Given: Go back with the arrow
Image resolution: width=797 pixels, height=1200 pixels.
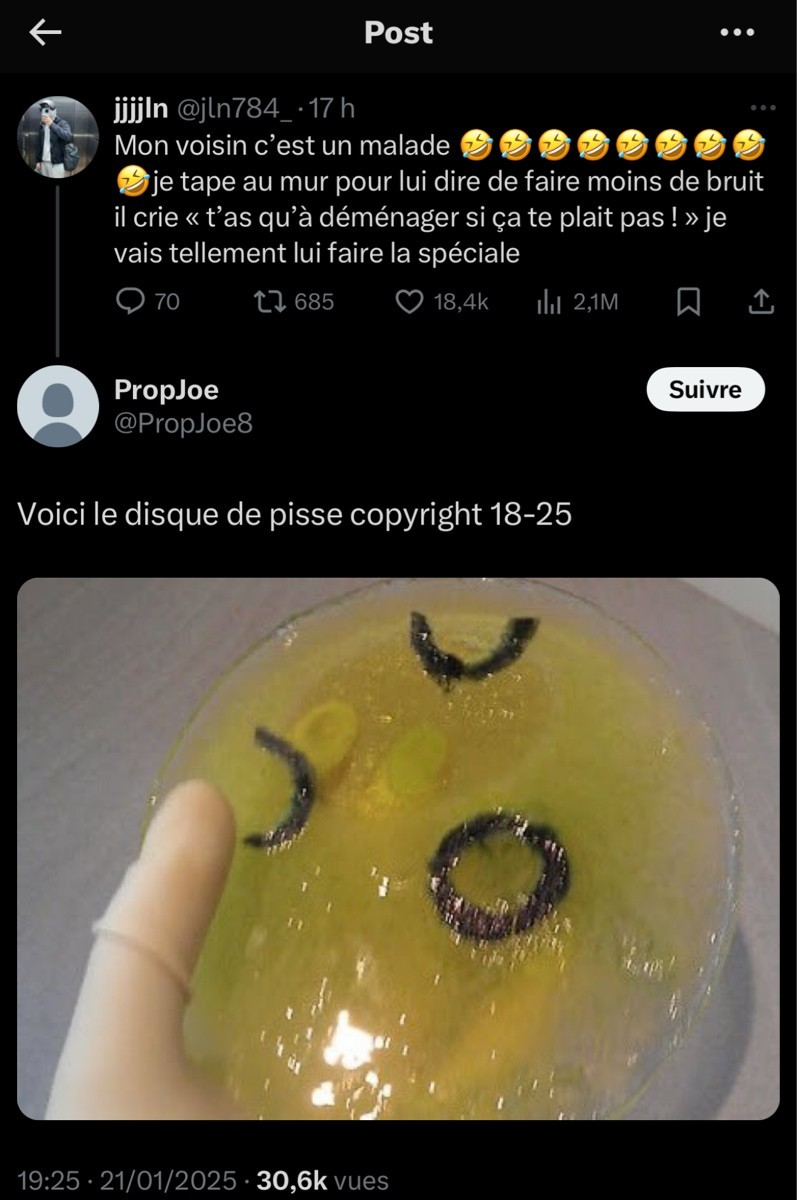Looking at the screenshot, I should [x=45, y=33].
